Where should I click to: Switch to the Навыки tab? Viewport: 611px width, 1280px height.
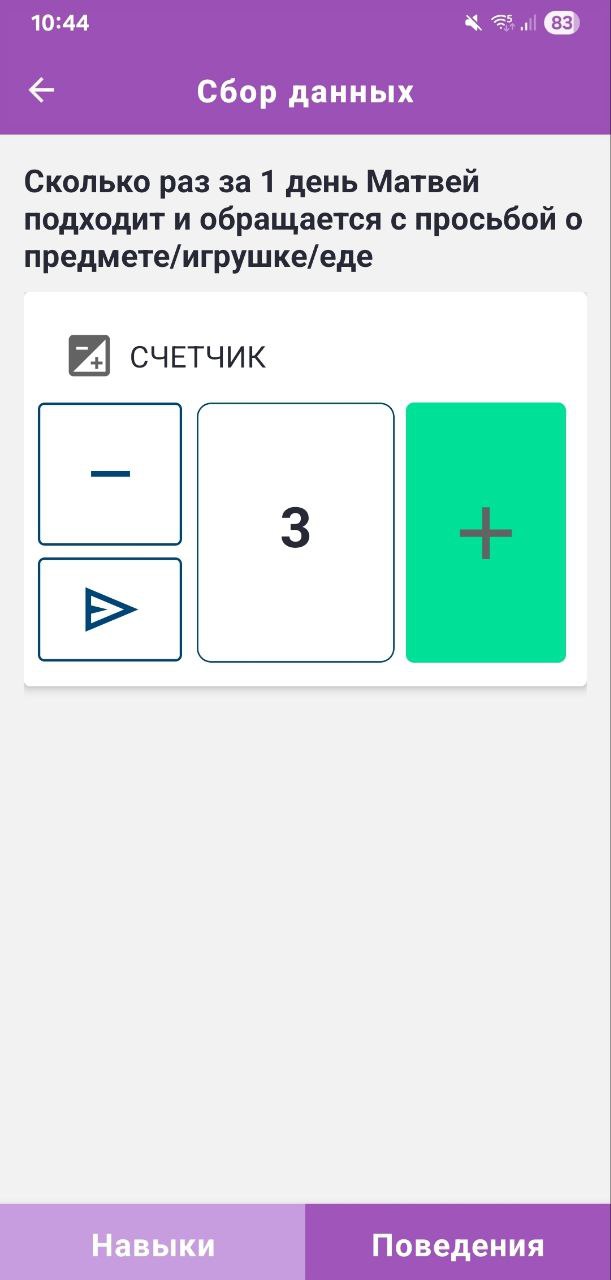click(153, 1244)
